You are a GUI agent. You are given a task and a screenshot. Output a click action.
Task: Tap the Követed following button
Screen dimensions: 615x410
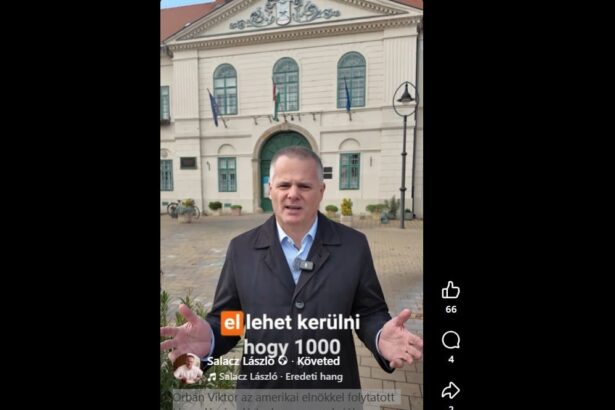319,361
